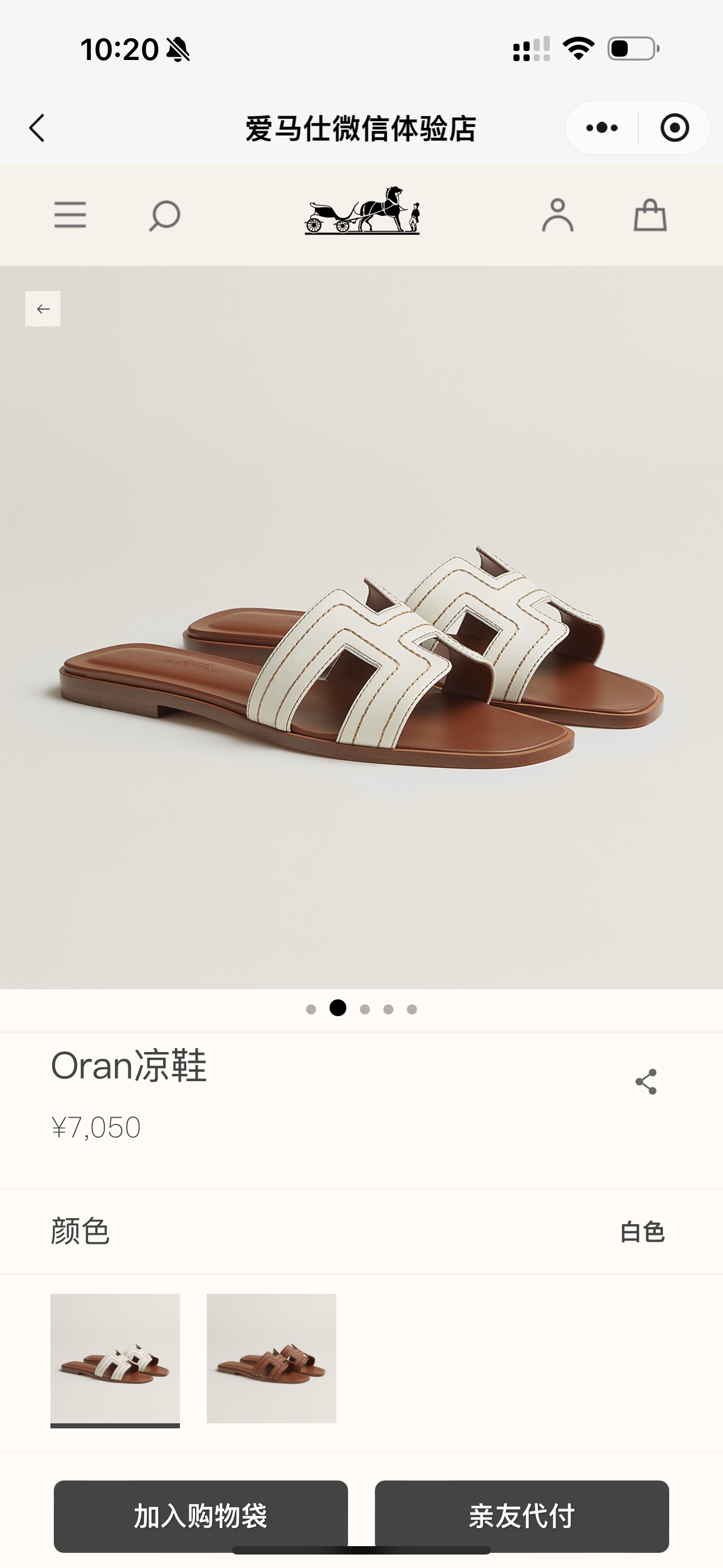This screenshot has height=1568, width=723.
Task: Close the mini program with the circle button
Action: [x=674, y=128]
